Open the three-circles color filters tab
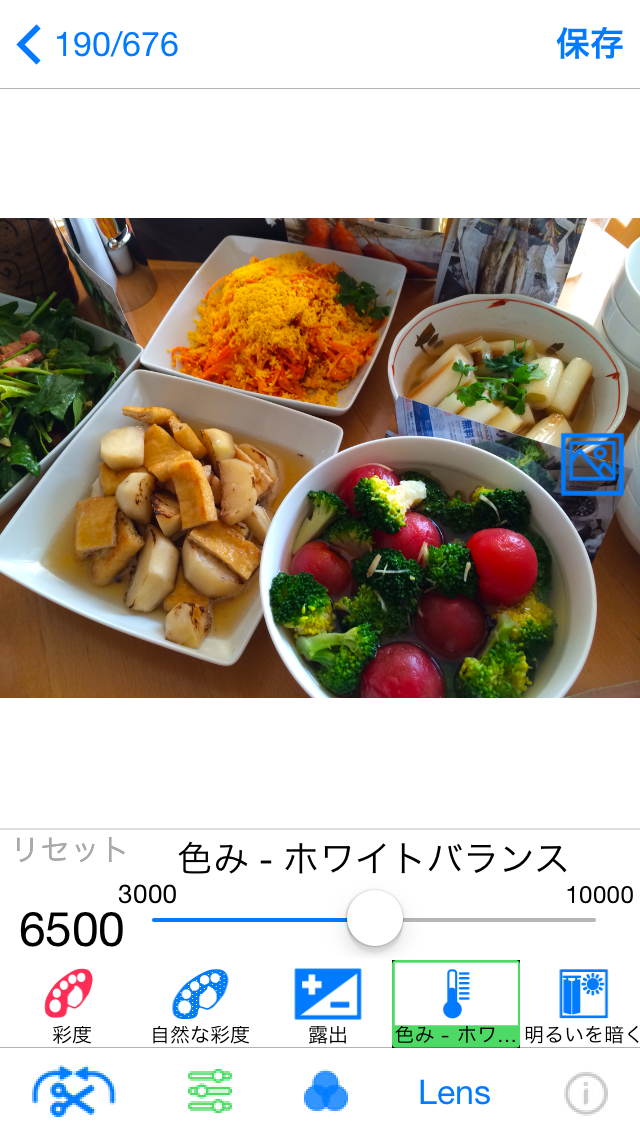 click(325, 1092)
